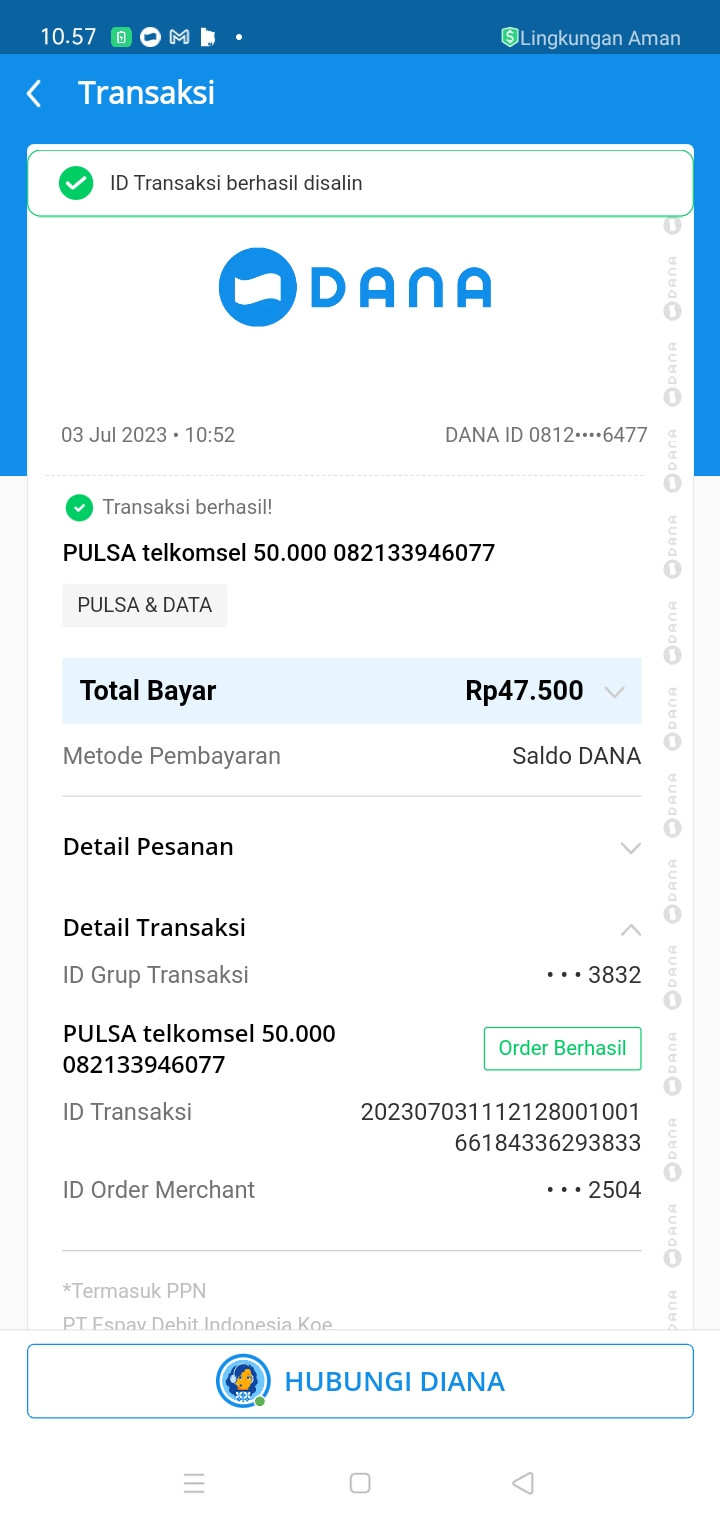720x1520 pixels.
Task: Open the system recent apps button
Action: (195, 1483)
